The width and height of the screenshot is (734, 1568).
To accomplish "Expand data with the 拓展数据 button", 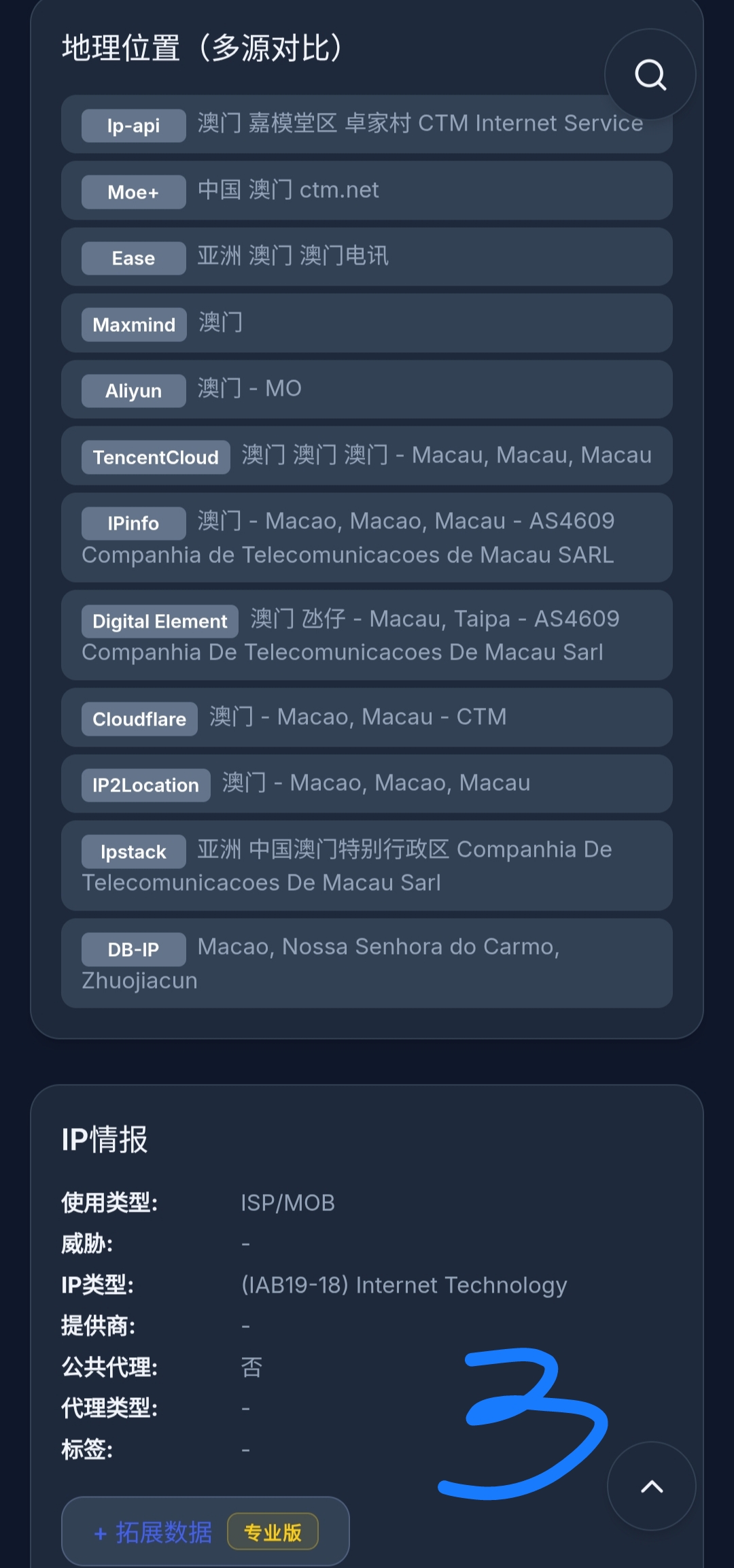I will 205,1532.
